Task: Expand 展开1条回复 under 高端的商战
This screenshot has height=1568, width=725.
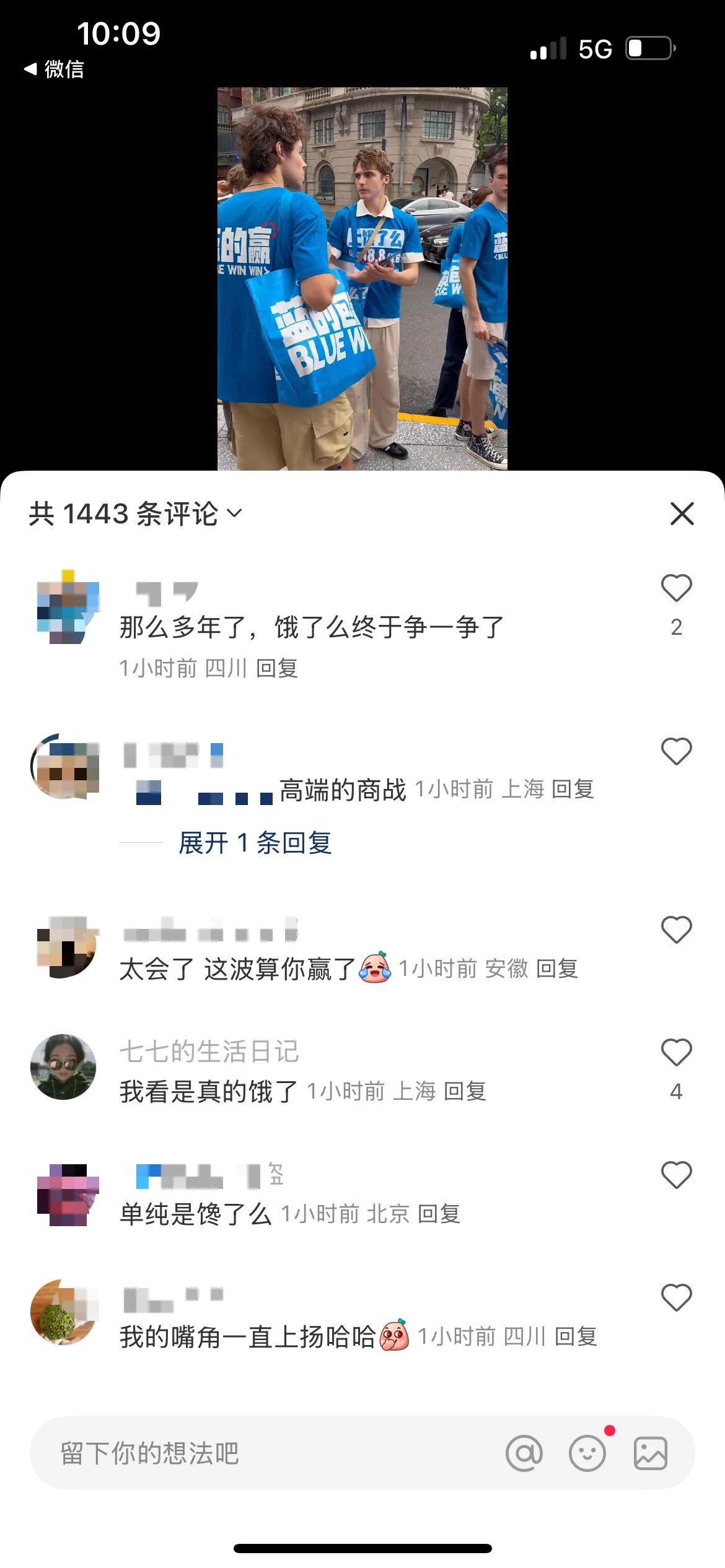Action: pos(255,843)
